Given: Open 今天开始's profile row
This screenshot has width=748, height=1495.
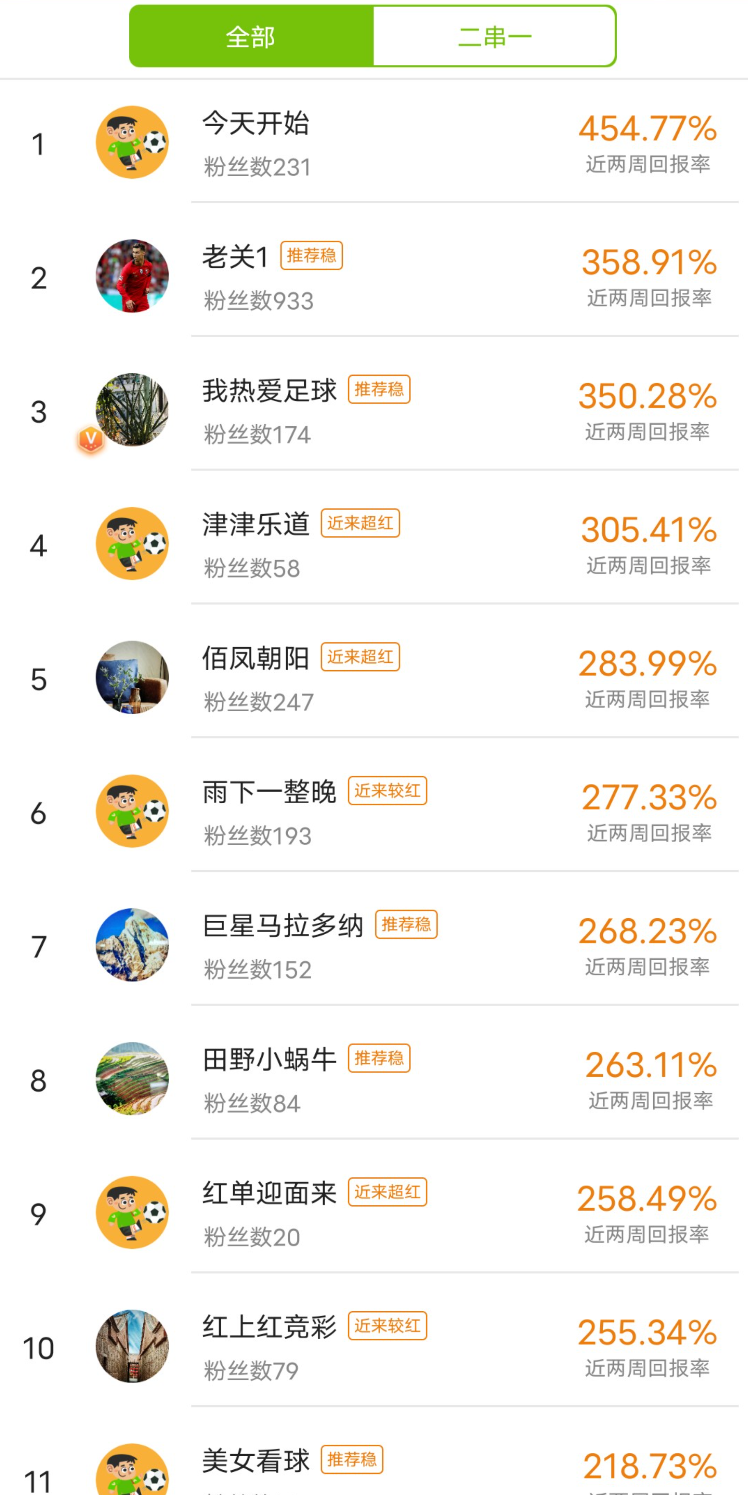Looking at the screenshot, I should [256, 124].
